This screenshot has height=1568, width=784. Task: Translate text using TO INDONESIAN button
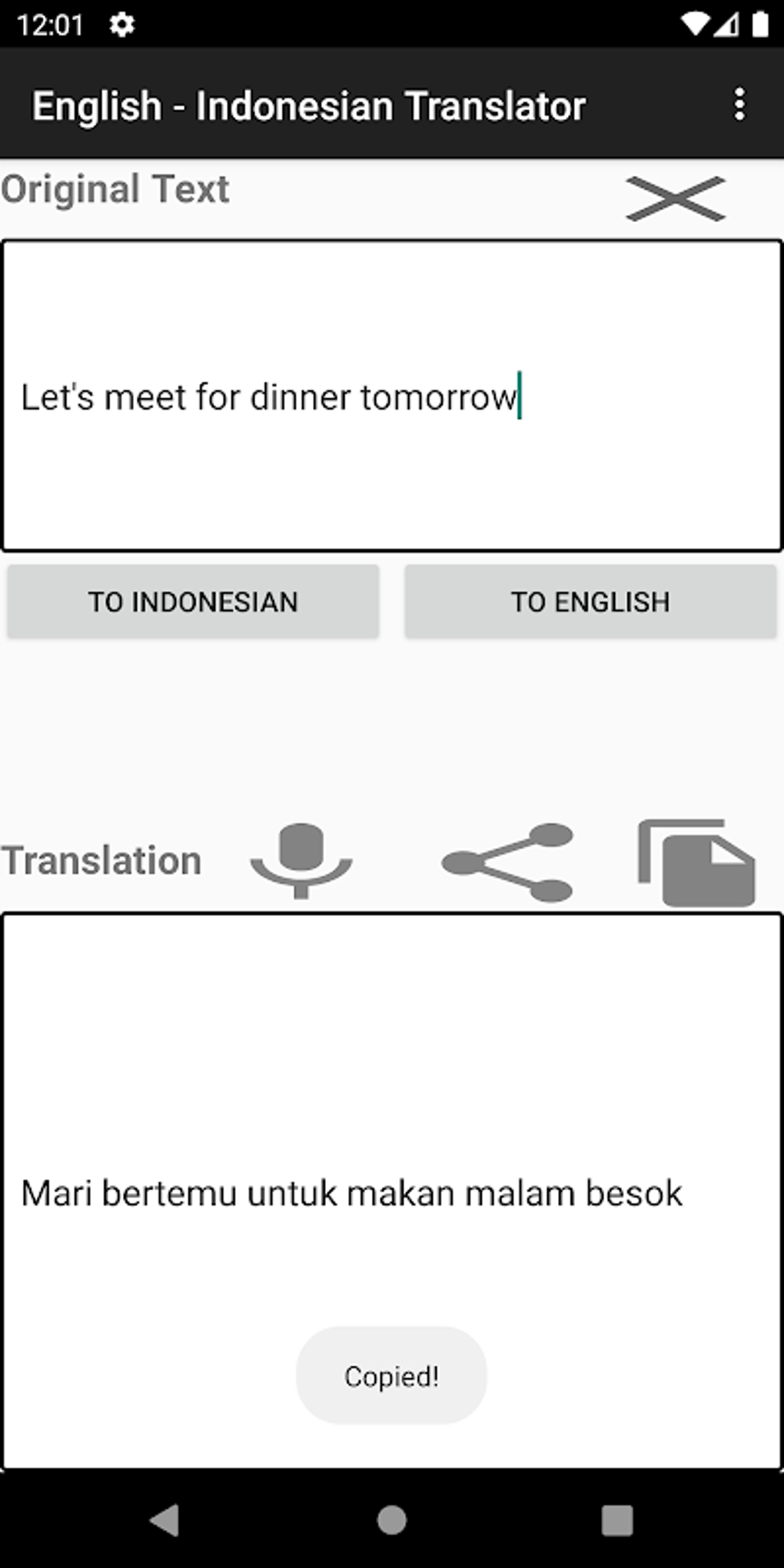click(192, 601)
